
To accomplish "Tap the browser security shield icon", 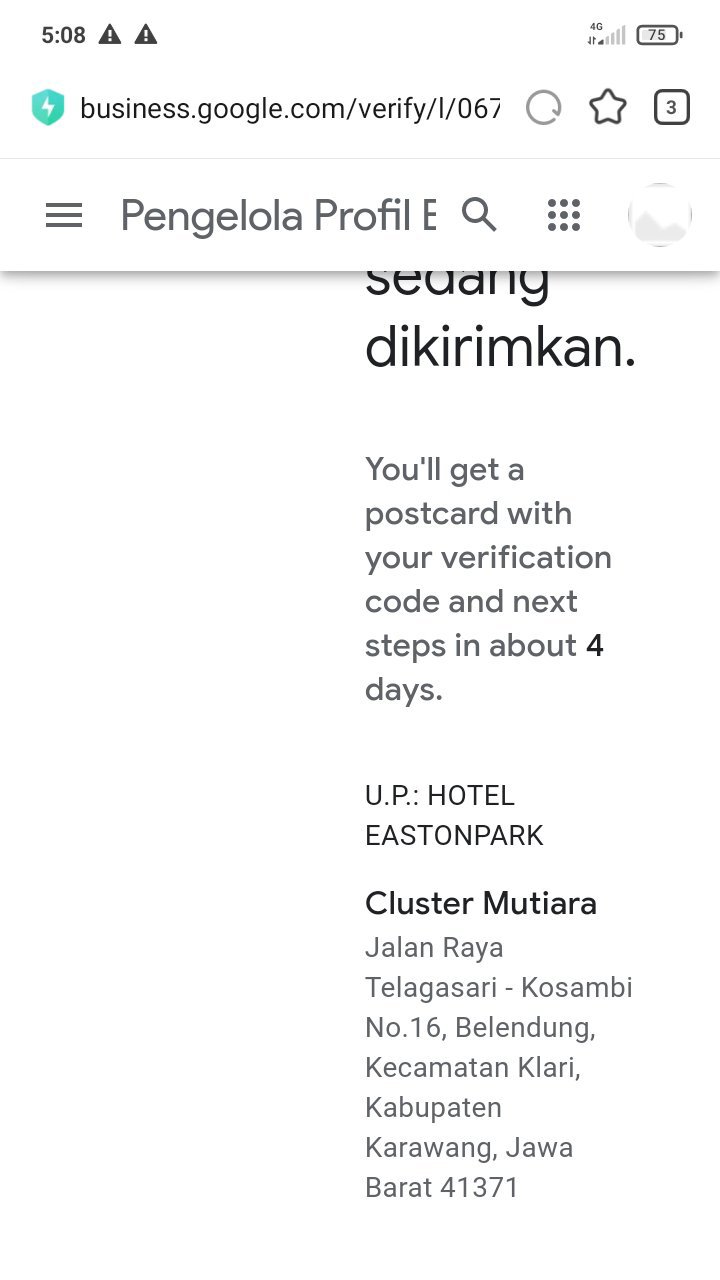I will point(48,108).
